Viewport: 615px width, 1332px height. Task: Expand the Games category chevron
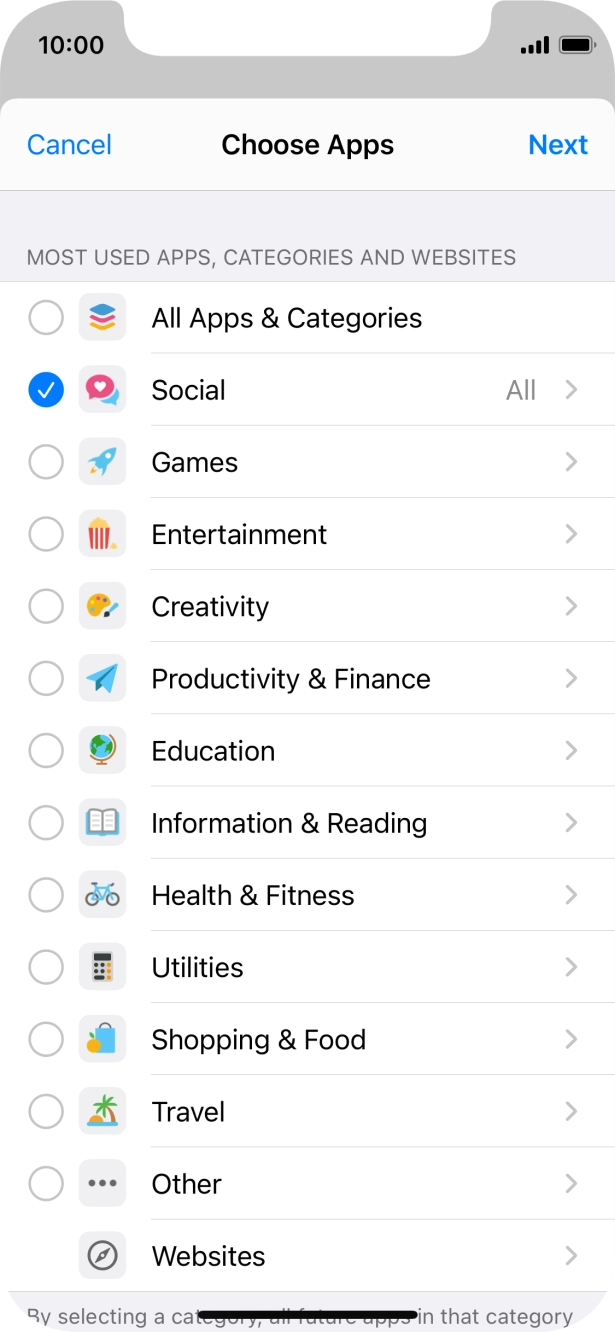(571, 462)
